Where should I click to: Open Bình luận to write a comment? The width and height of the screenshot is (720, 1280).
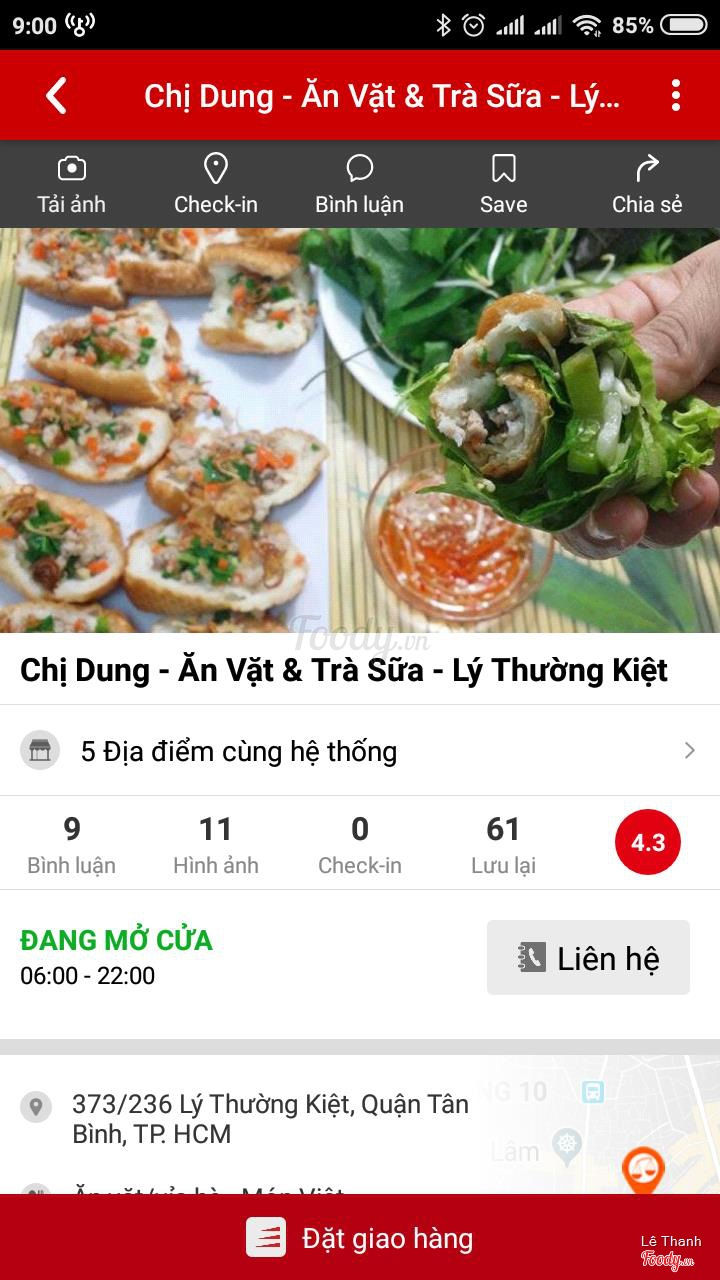point(359,185)
